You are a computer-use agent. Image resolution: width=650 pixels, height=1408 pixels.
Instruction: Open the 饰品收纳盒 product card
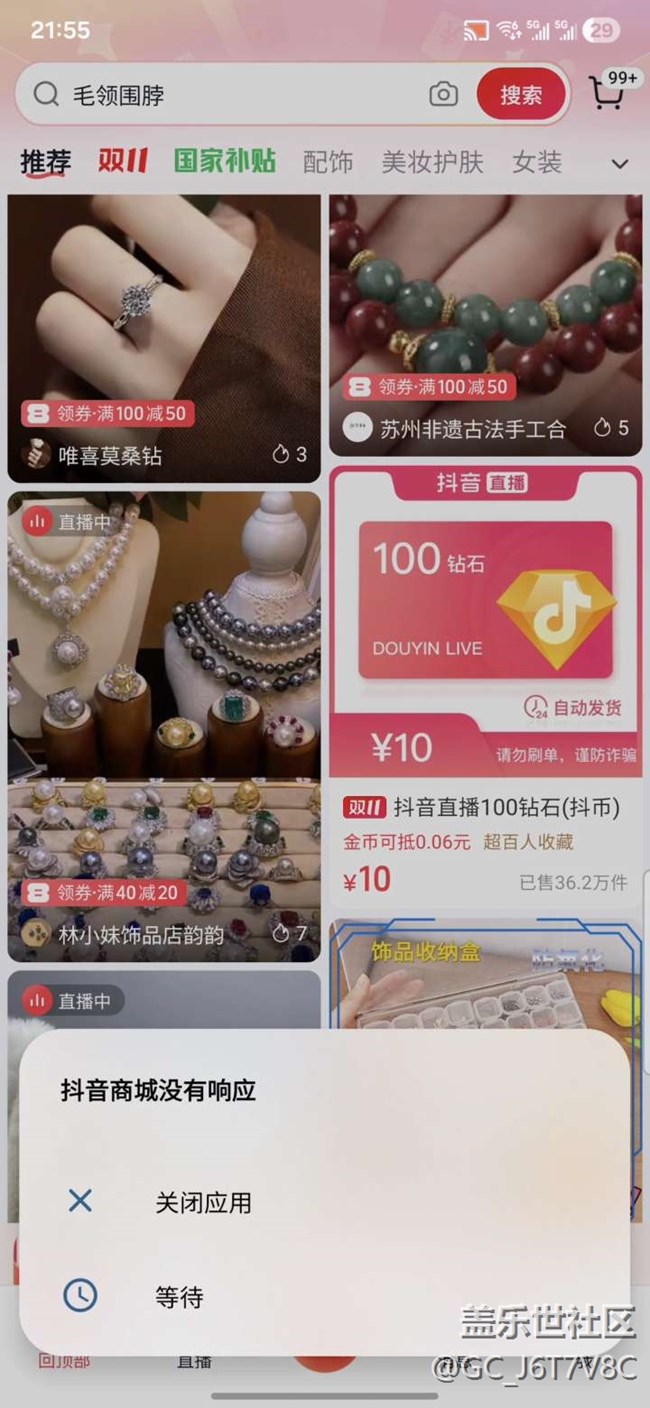tap(486, 975)
